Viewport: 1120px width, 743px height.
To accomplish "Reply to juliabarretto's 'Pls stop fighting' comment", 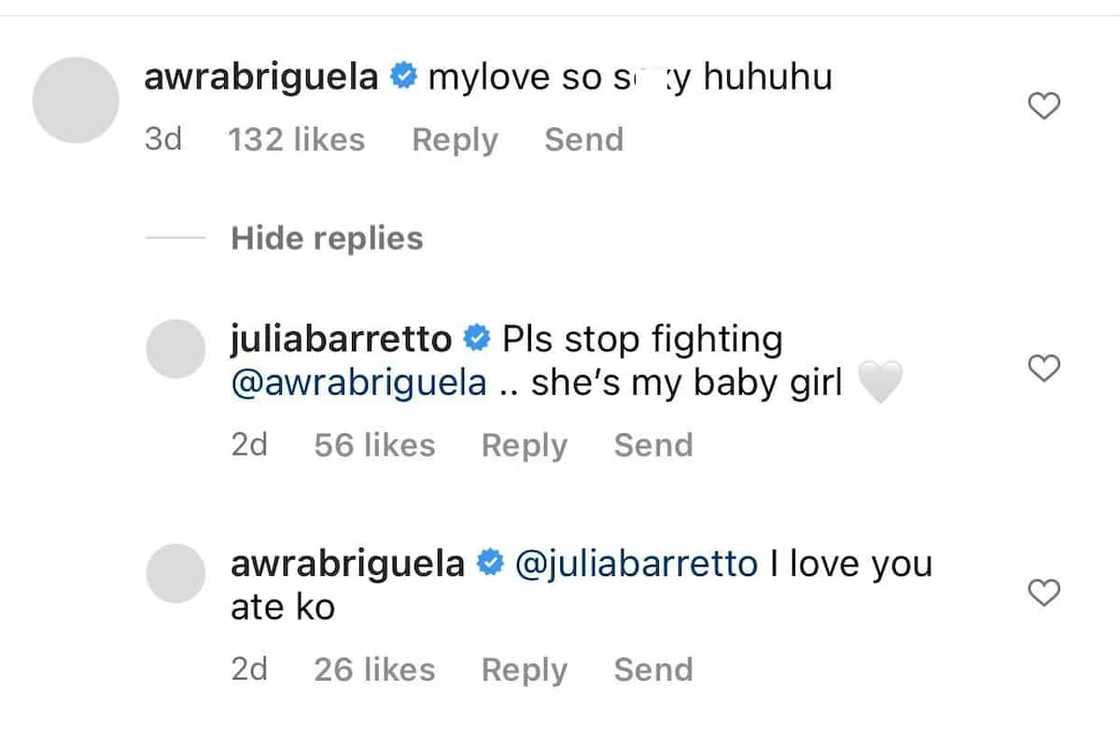I will click(x=524, y=445).
